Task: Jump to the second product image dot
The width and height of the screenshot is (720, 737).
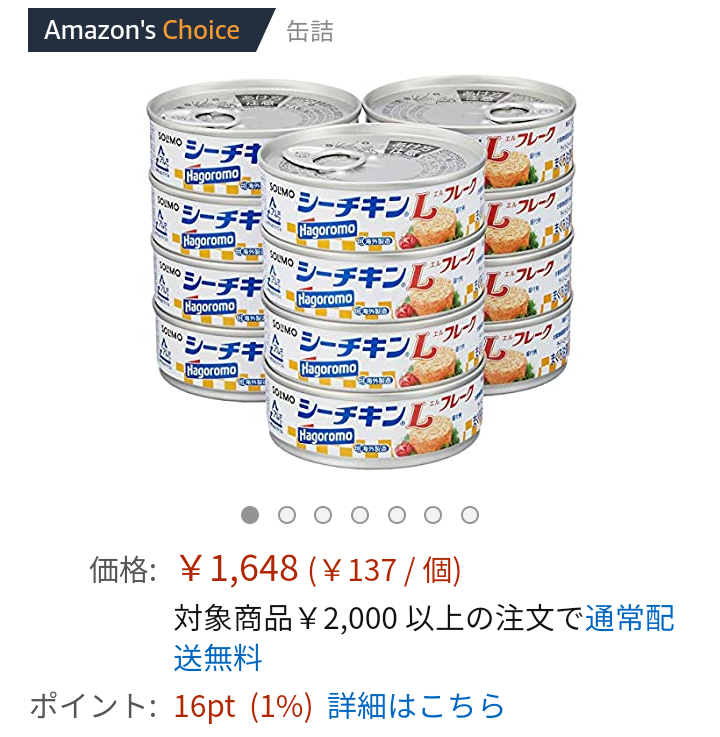Action: (x=287, y=515)
